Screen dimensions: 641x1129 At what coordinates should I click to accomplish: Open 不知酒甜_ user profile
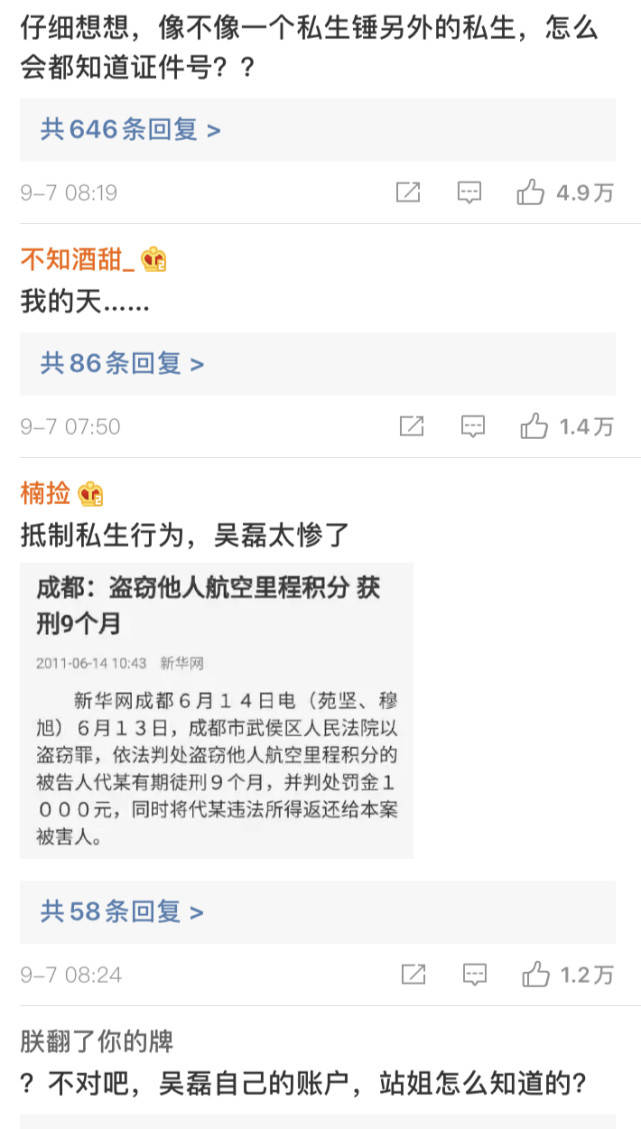77,260
